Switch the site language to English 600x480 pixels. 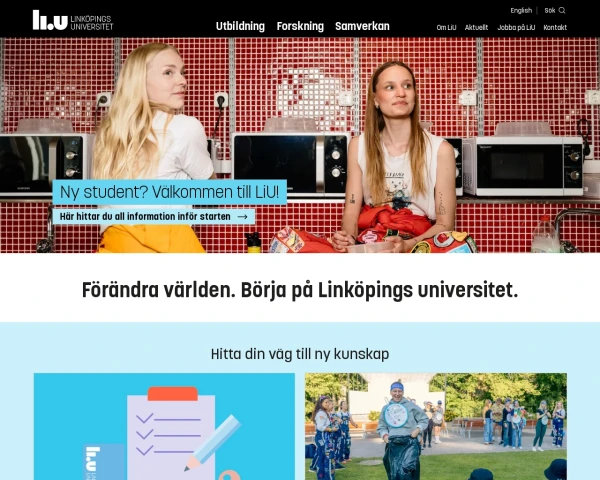coord(521,10)
